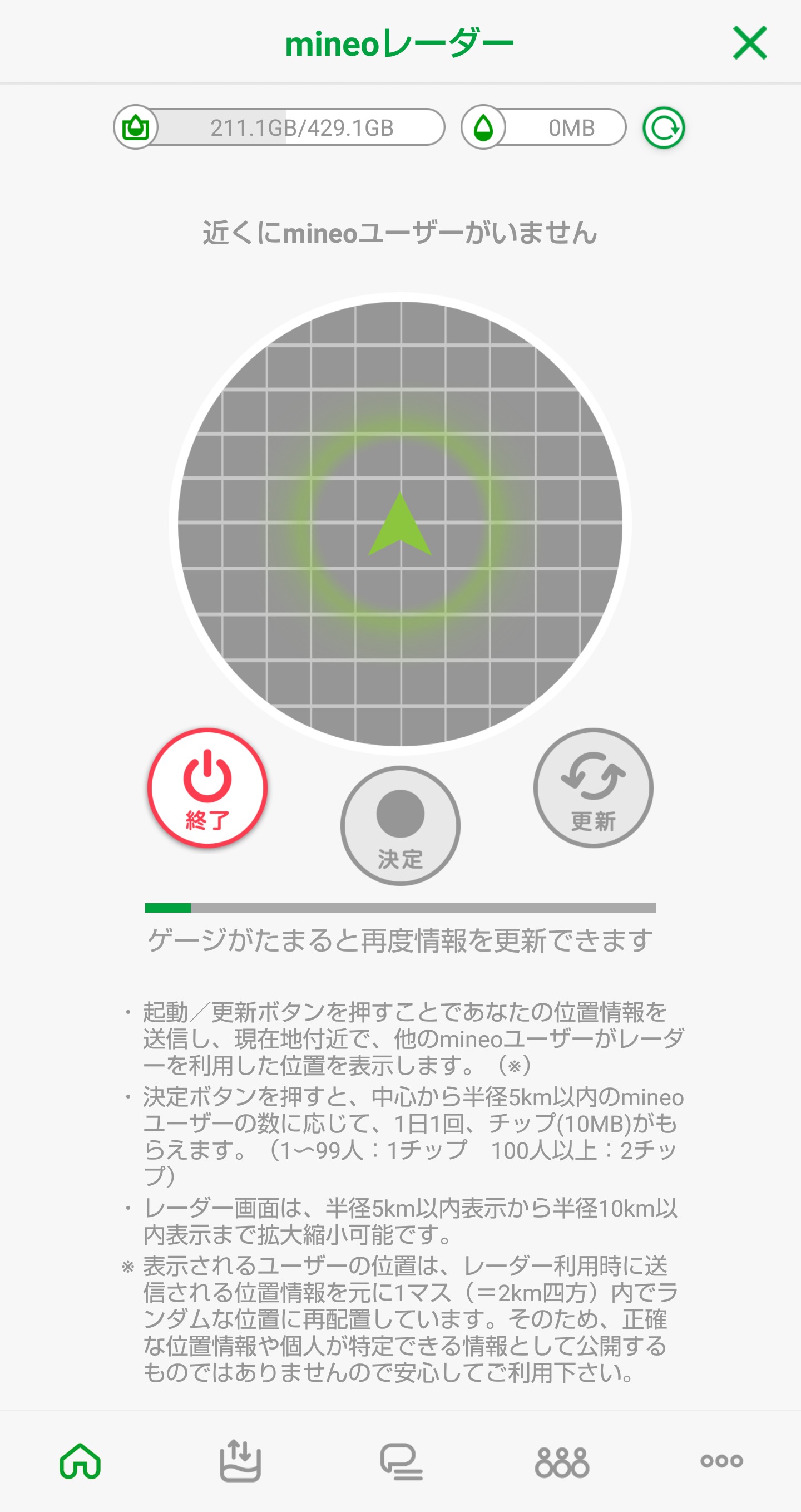The height and width of the screenshot is (1512, 801).
Task: Open the 888 tab
Action: tap(562, 1460)
